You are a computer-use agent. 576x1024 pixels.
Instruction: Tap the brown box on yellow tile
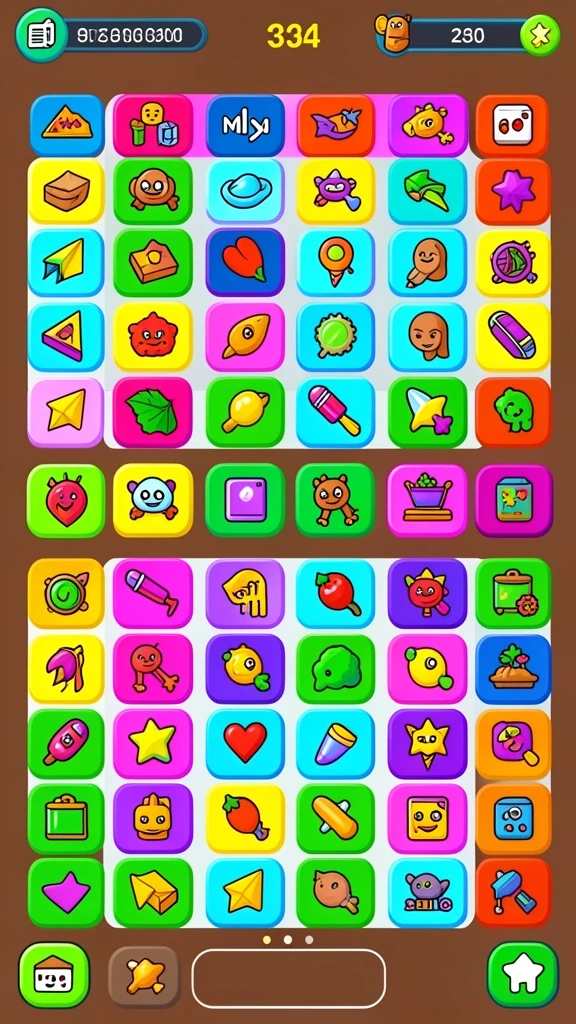pyautogui.click(x=66, y=191)
